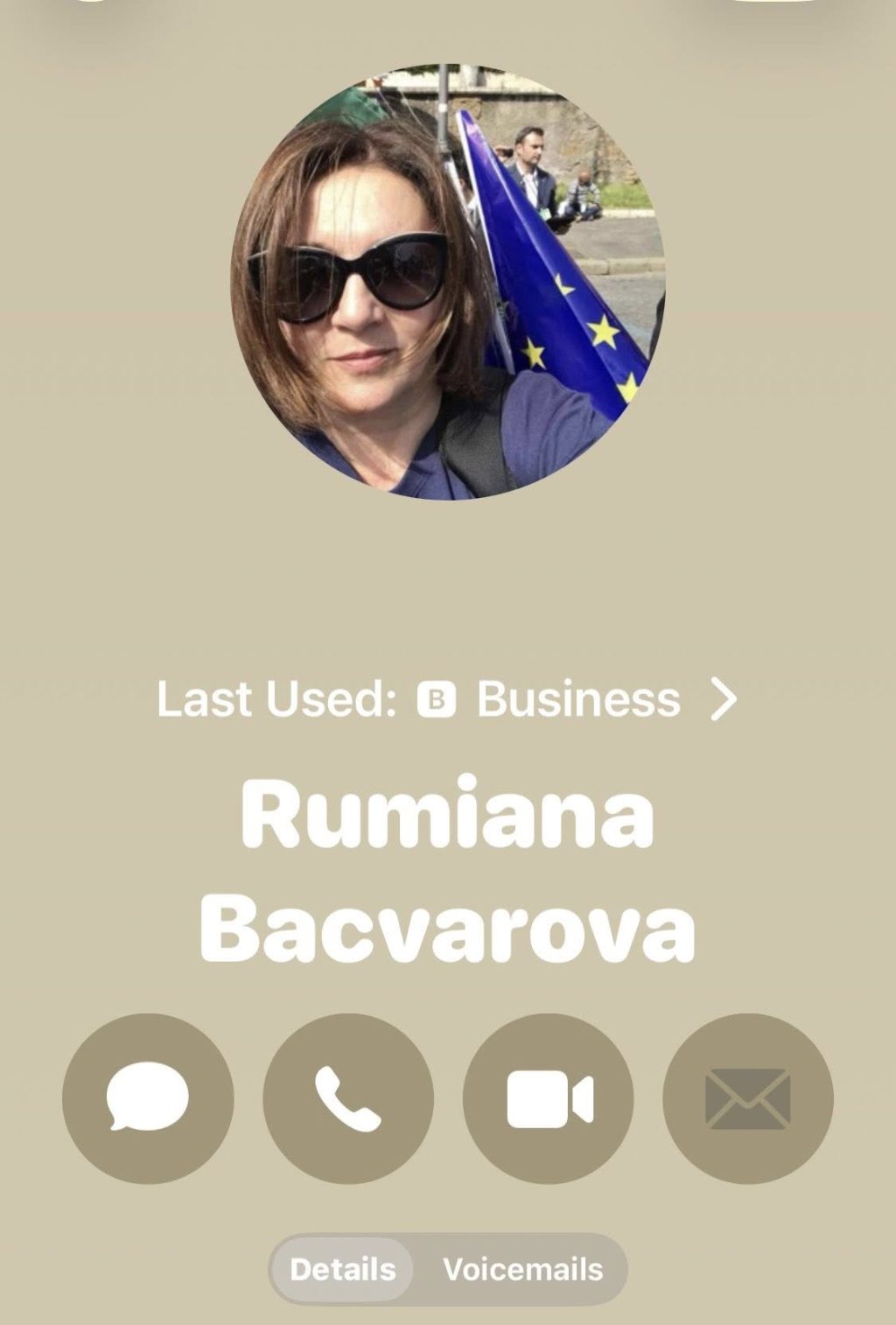Call Rumiana Bacvarova by phone

pos(347,1098)
